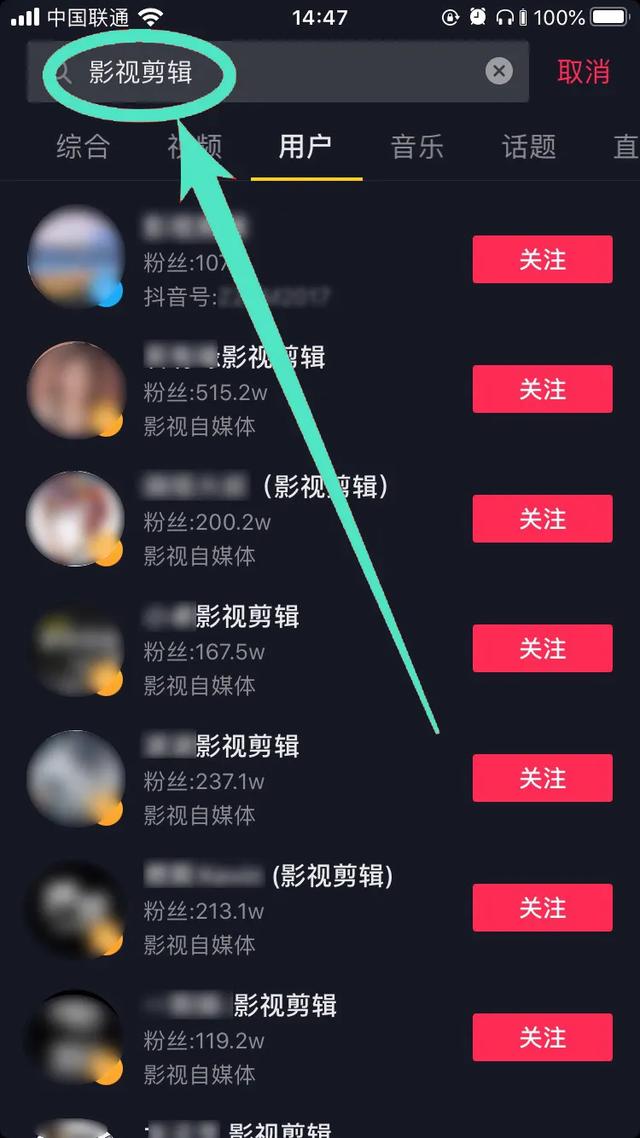Follow the user with 515.2w fans

point(542,389)
